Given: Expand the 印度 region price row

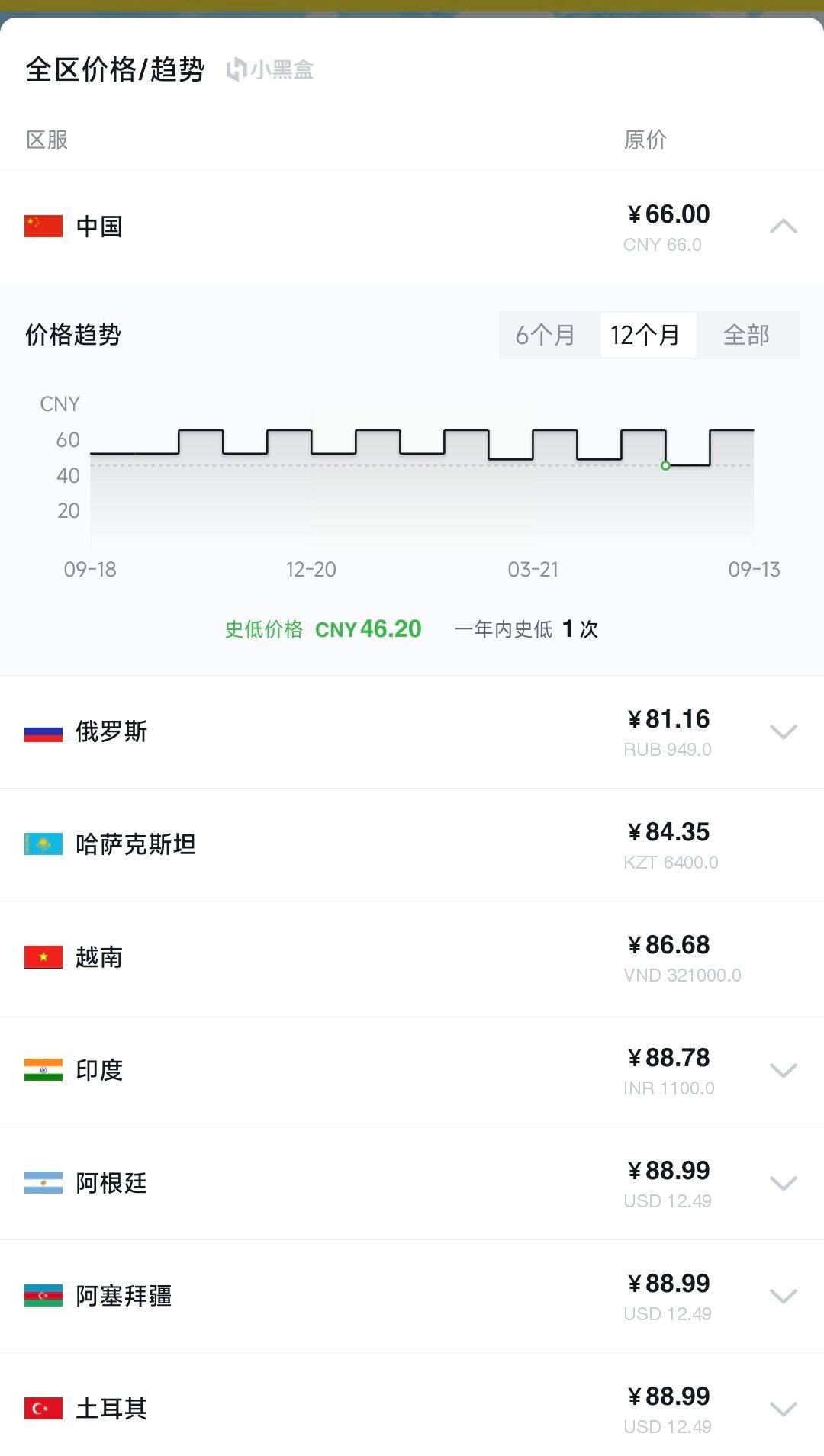Looking at the screenshot, I should pos(783,1070).
